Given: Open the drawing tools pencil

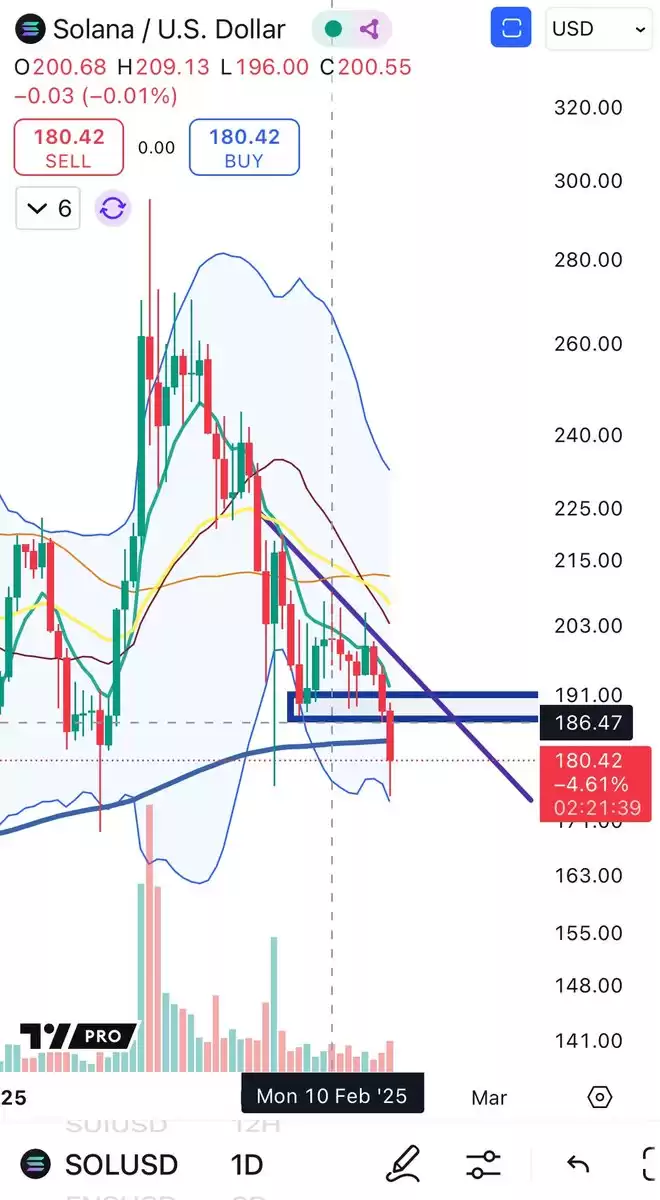Looking at the screenshot, I should [402, 1164].
